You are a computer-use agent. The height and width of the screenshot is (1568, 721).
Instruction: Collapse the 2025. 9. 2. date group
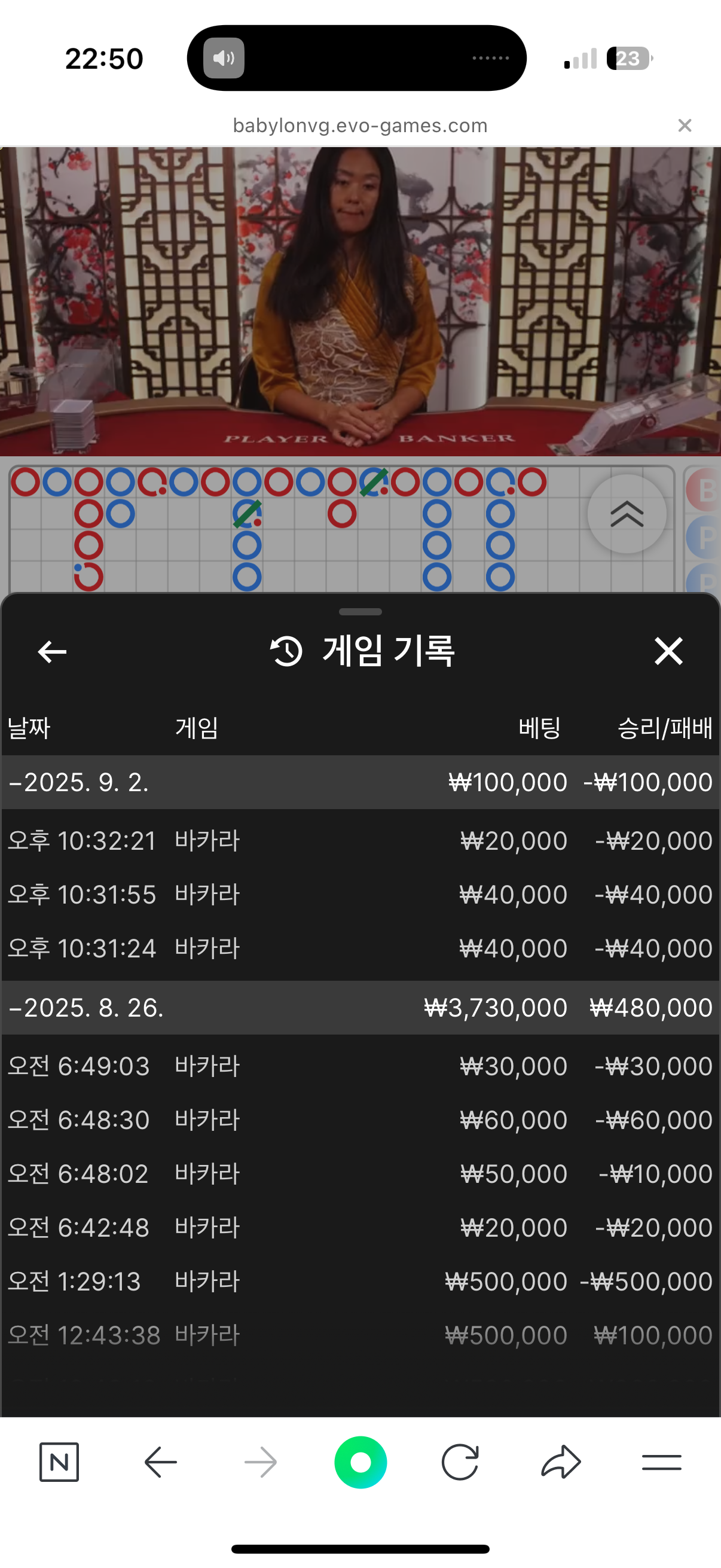click(79, 782)
